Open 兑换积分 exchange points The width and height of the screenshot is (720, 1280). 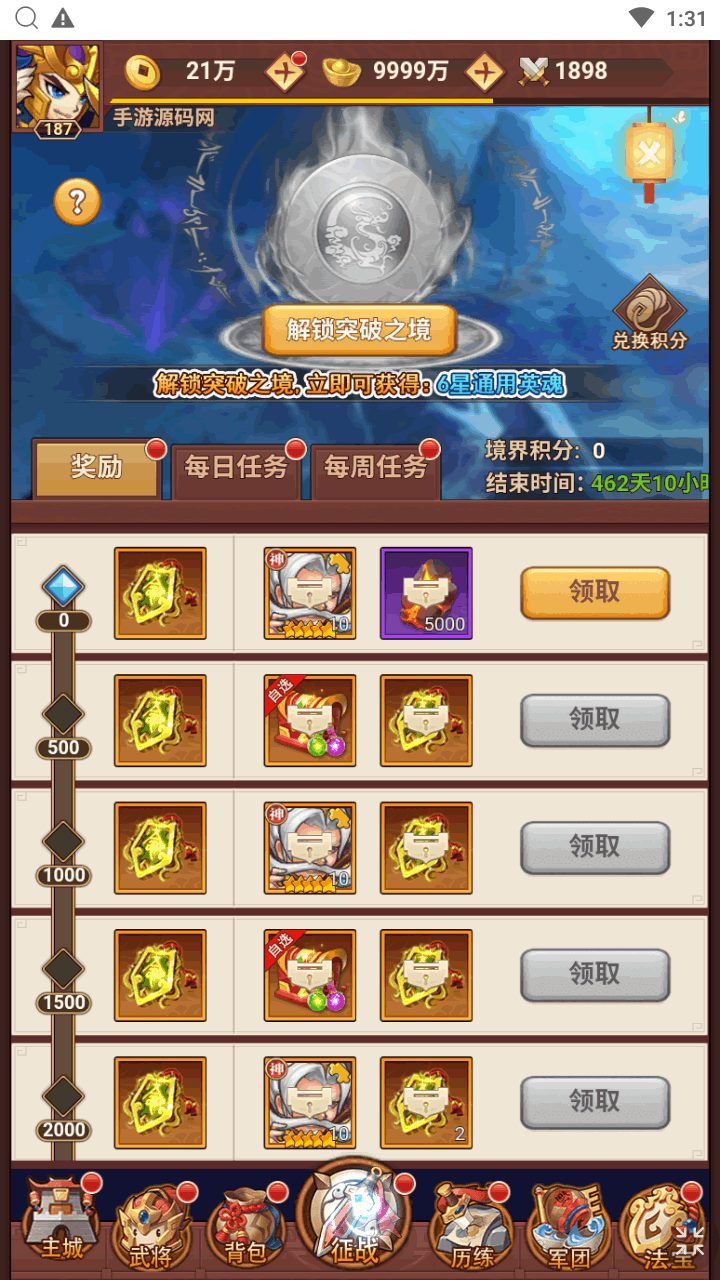pos(650,313)
